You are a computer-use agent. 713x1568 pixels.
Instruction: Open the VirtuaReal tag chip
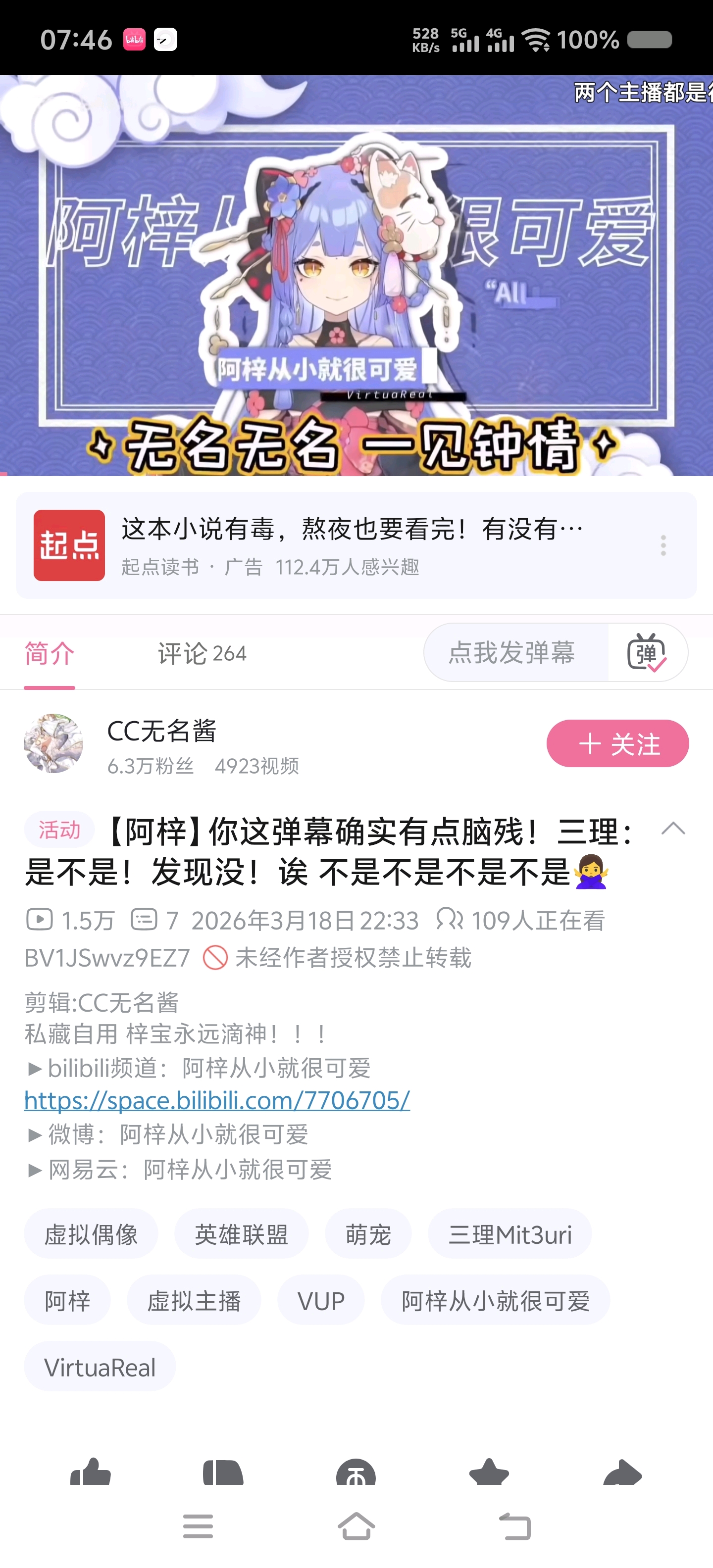[x=100, y=1367]
